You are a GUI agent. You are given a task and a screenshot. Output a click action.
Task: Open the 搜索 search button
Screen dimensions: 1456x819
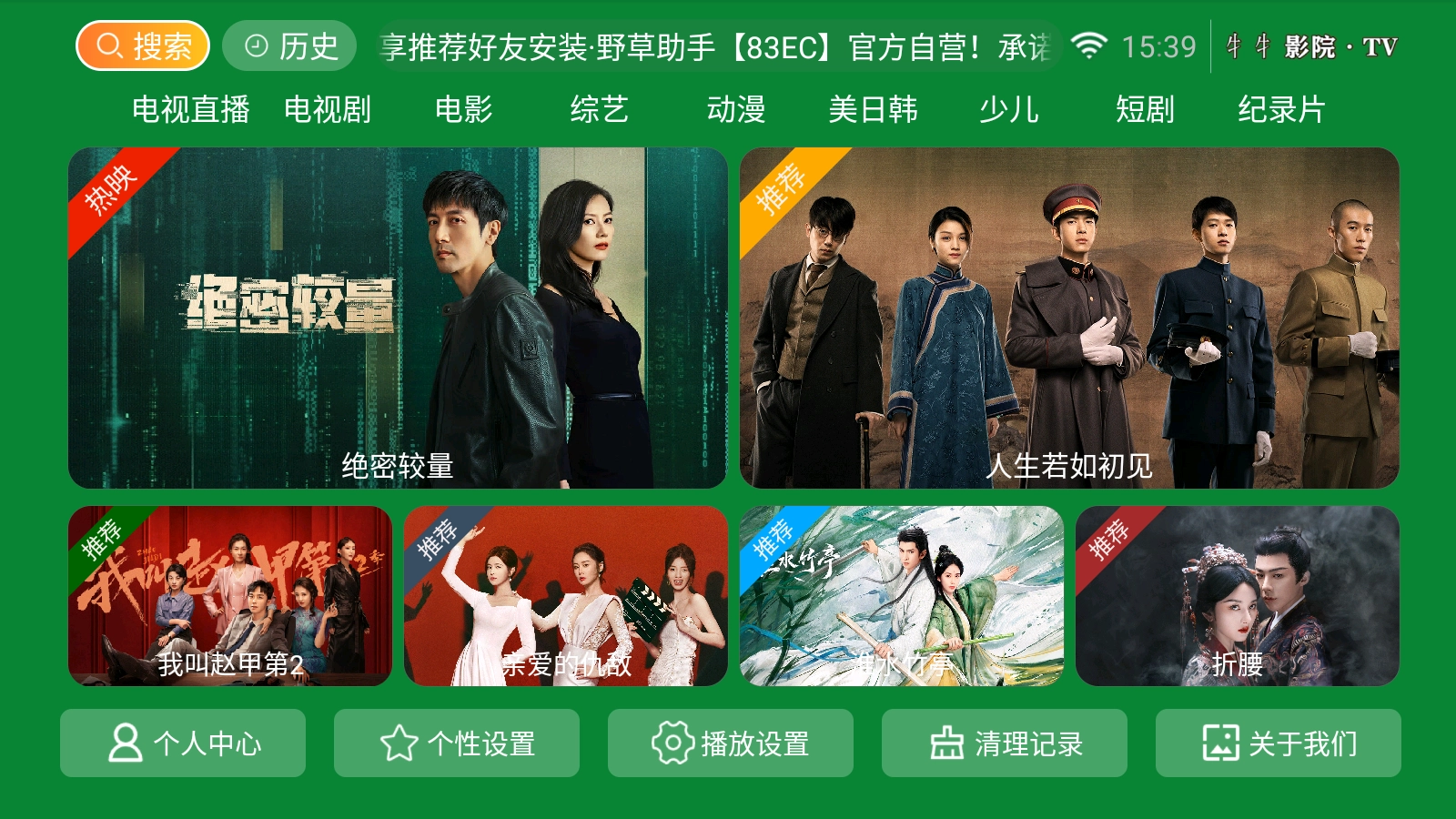pyautogui.click(x=143, y=45)
